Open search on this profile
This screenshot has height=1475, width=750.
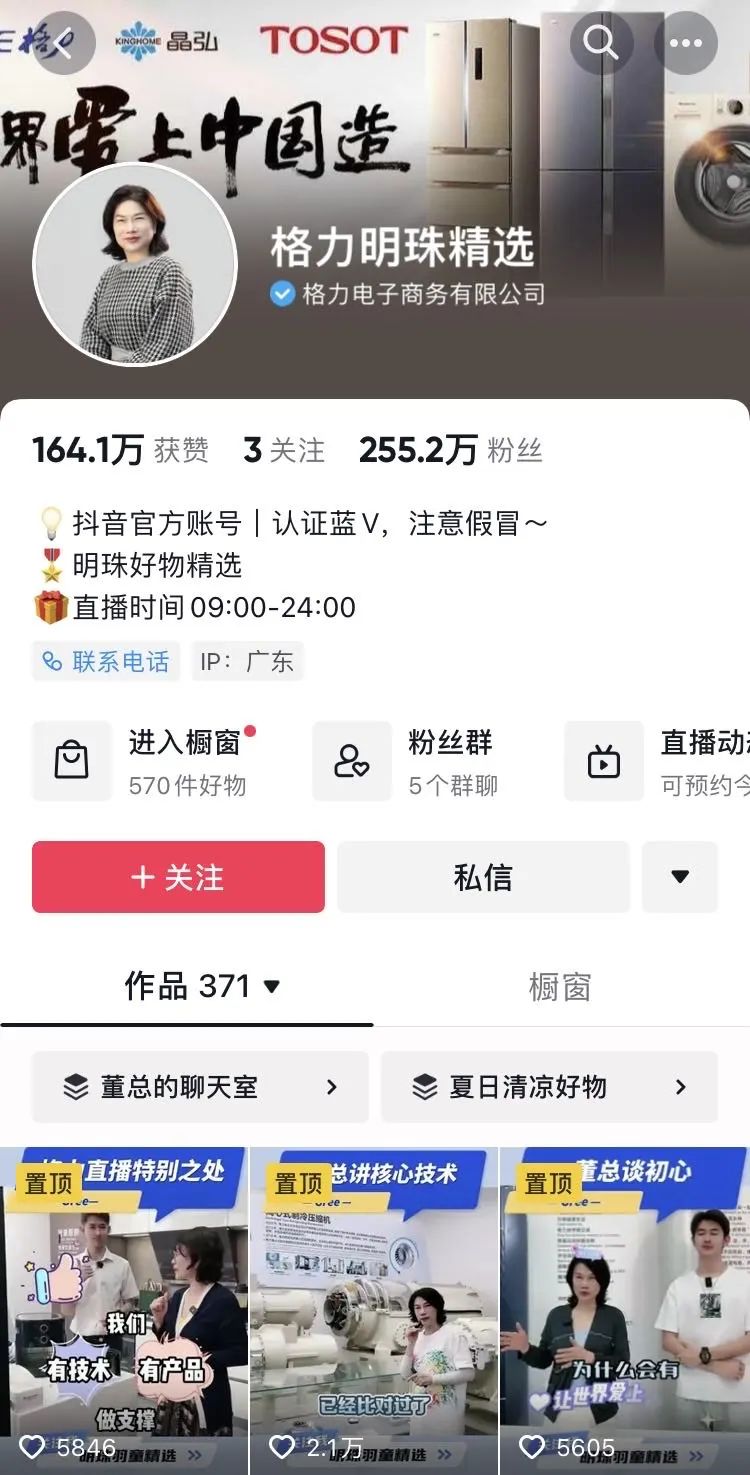click(x=601, y=43)
